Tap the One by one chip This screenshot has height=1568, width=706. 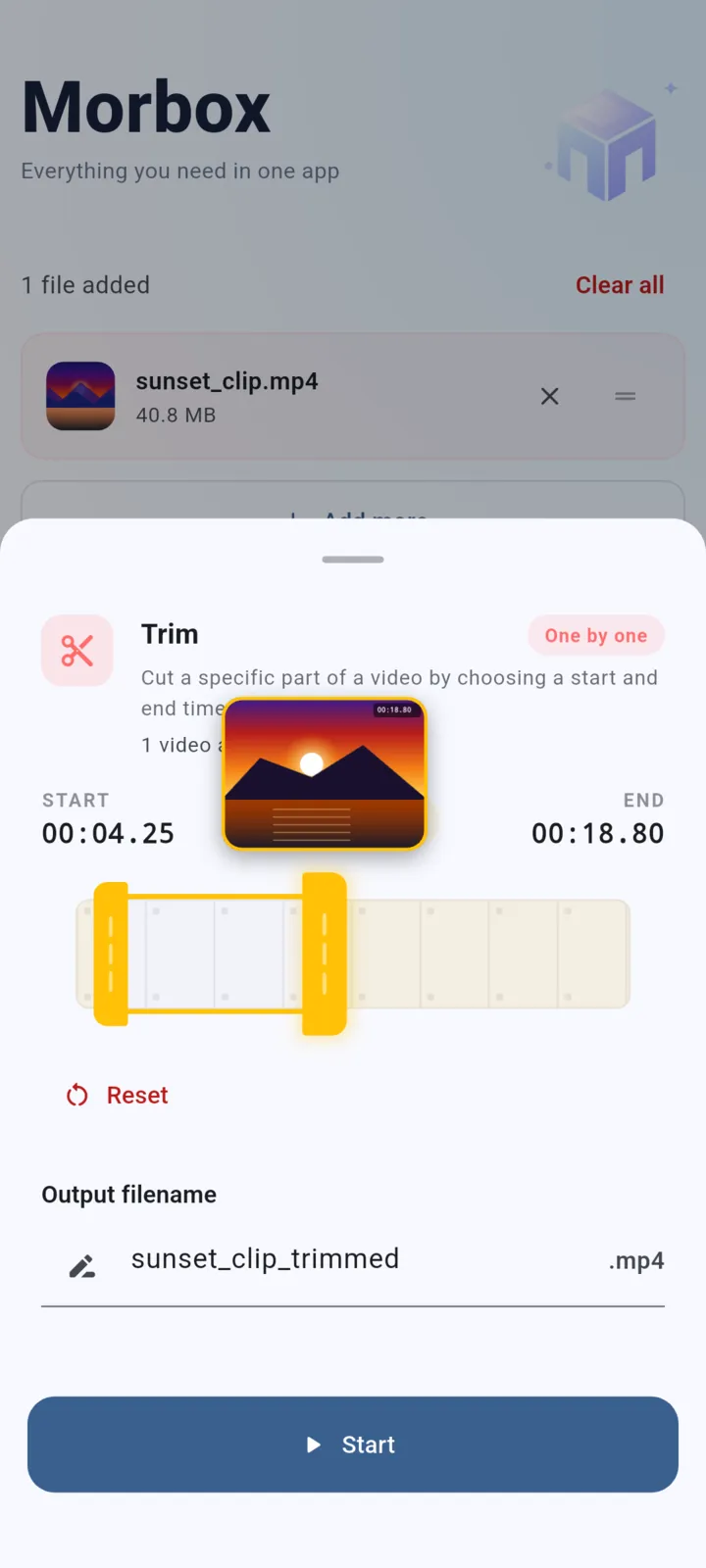pos(596,635)
